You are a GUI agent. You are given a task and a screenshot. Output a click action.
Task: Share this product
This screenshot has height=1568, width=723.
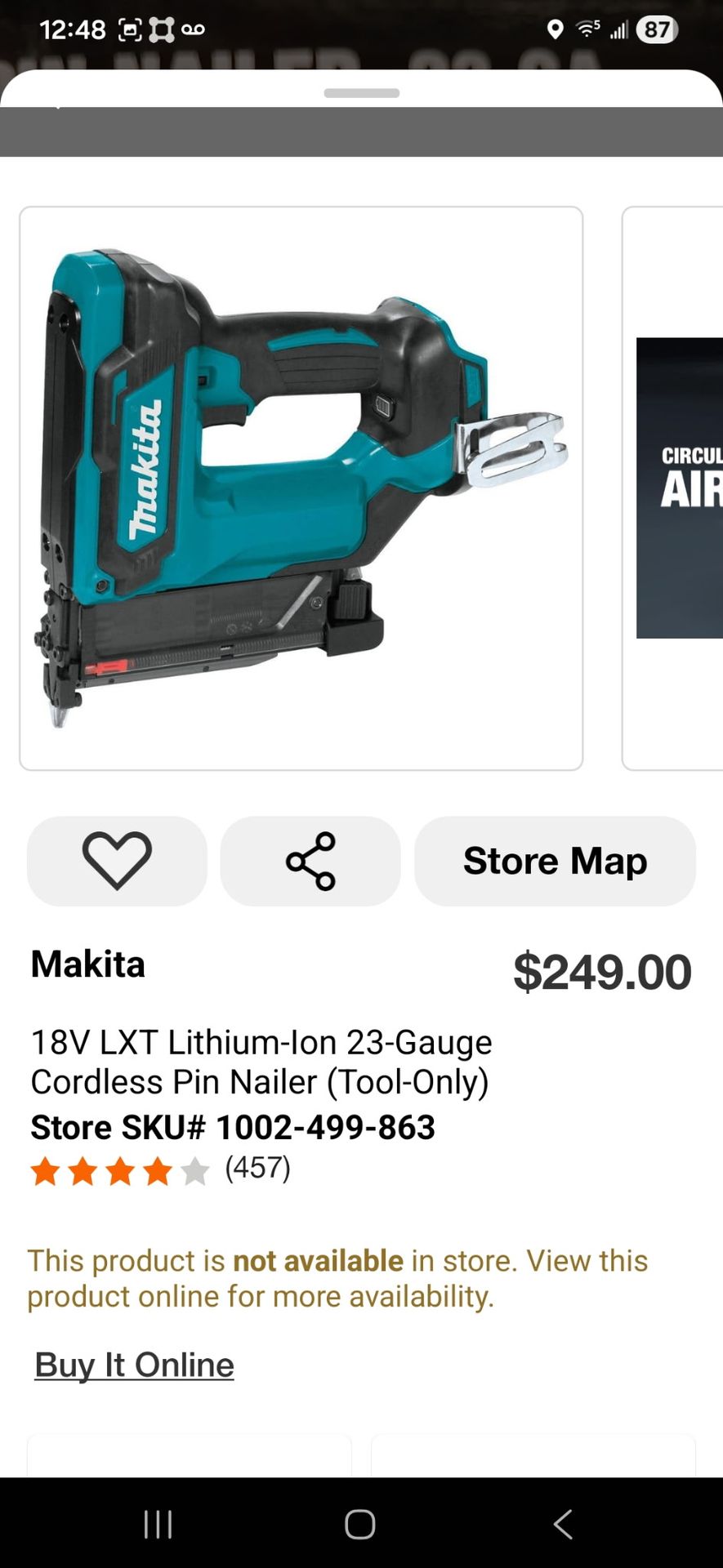click(x=310, y=861)
